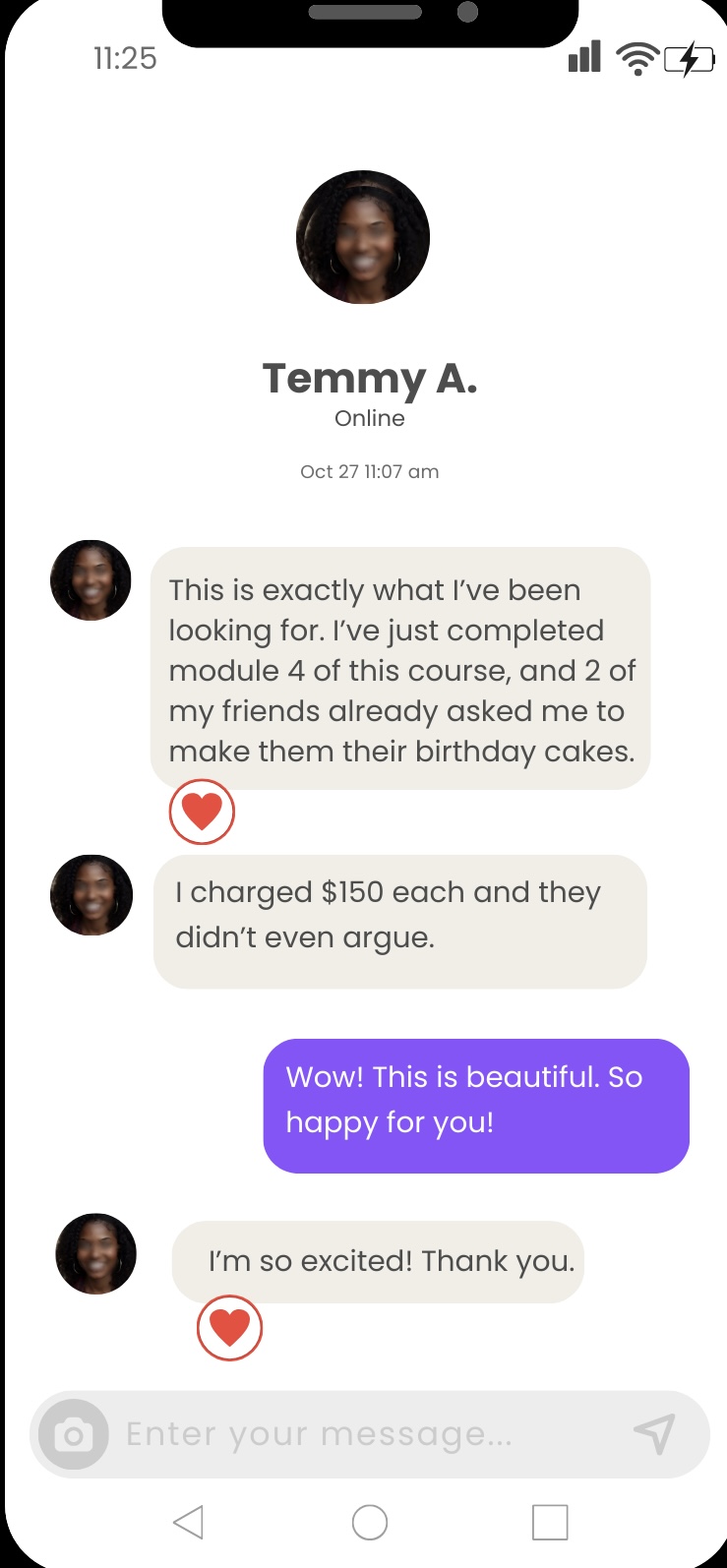Open Temmy A.'s large profile photo
Image resolution: width=727 pixels, height=1568 pixels.
(x=363, y=237)
